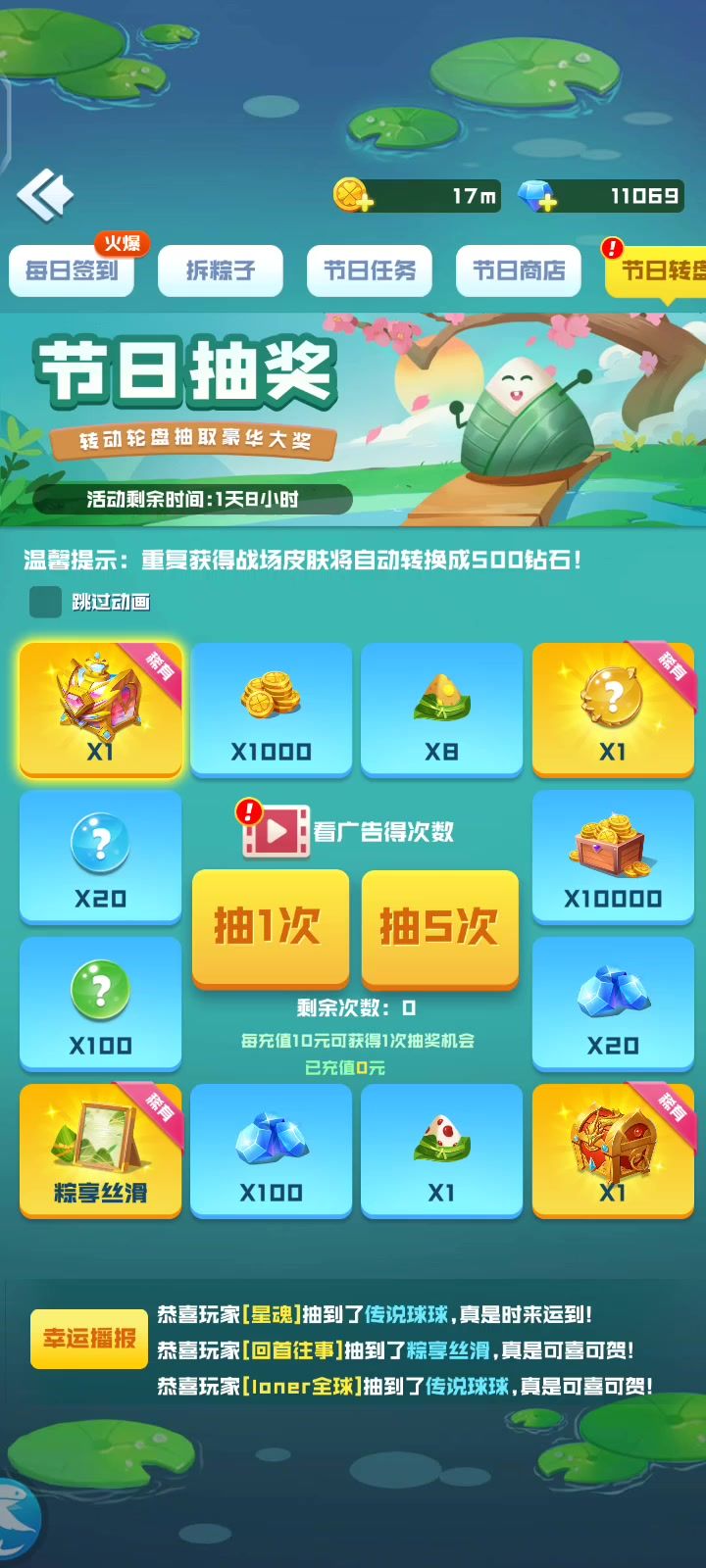View the 粽享丝滑 prize tile
The width and height of the screenshot is (706, 1568).
100,1151
